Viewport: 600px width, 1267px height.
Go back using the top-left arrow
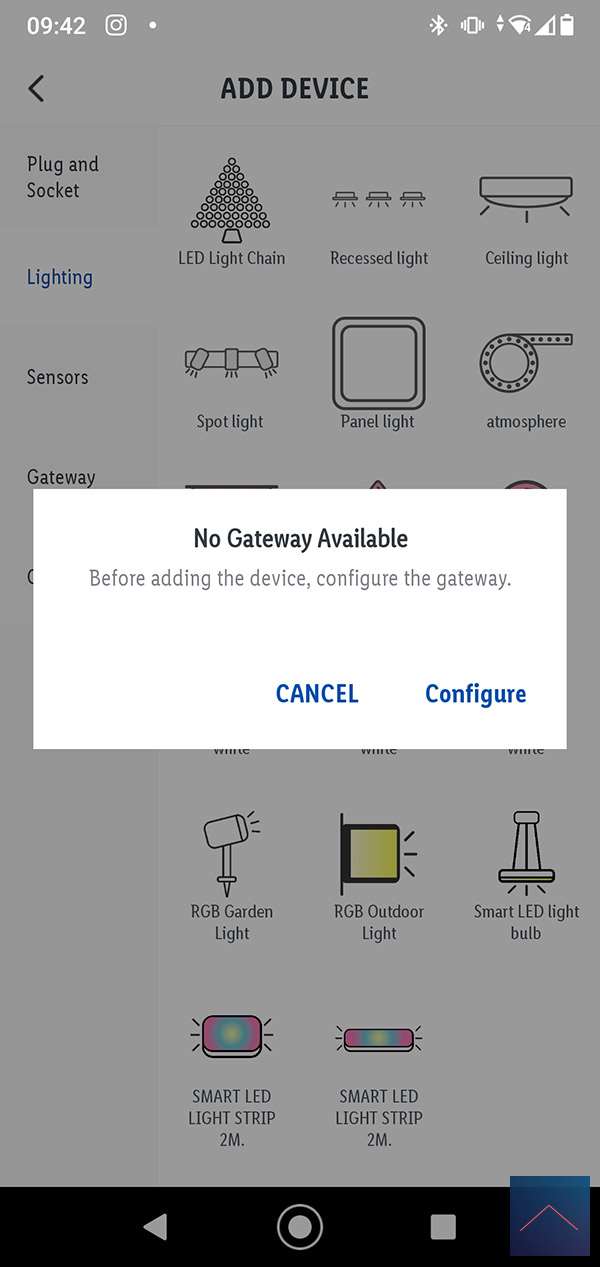(36, 88)
